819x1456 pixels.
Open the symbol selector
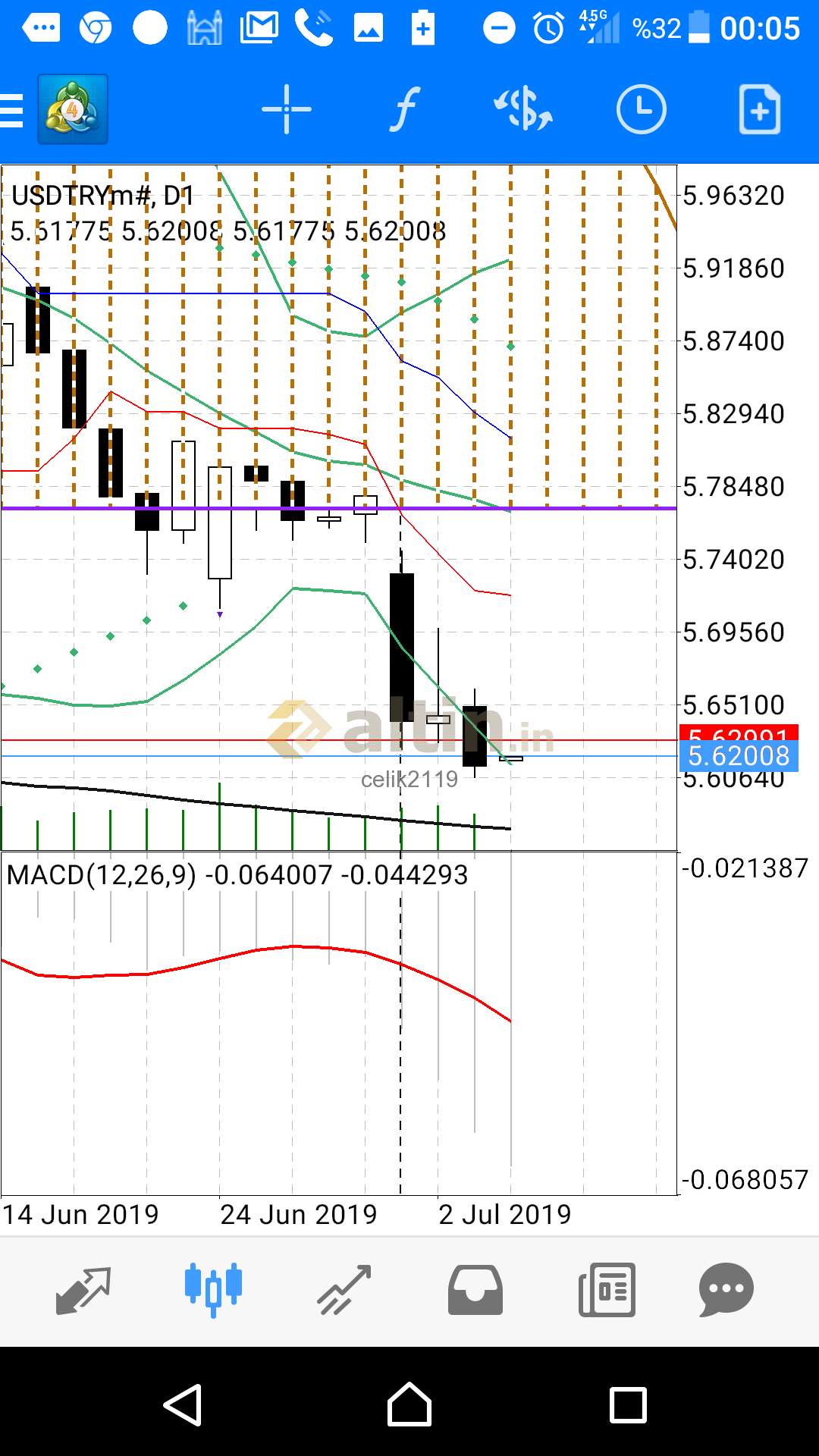coord(523,110)
